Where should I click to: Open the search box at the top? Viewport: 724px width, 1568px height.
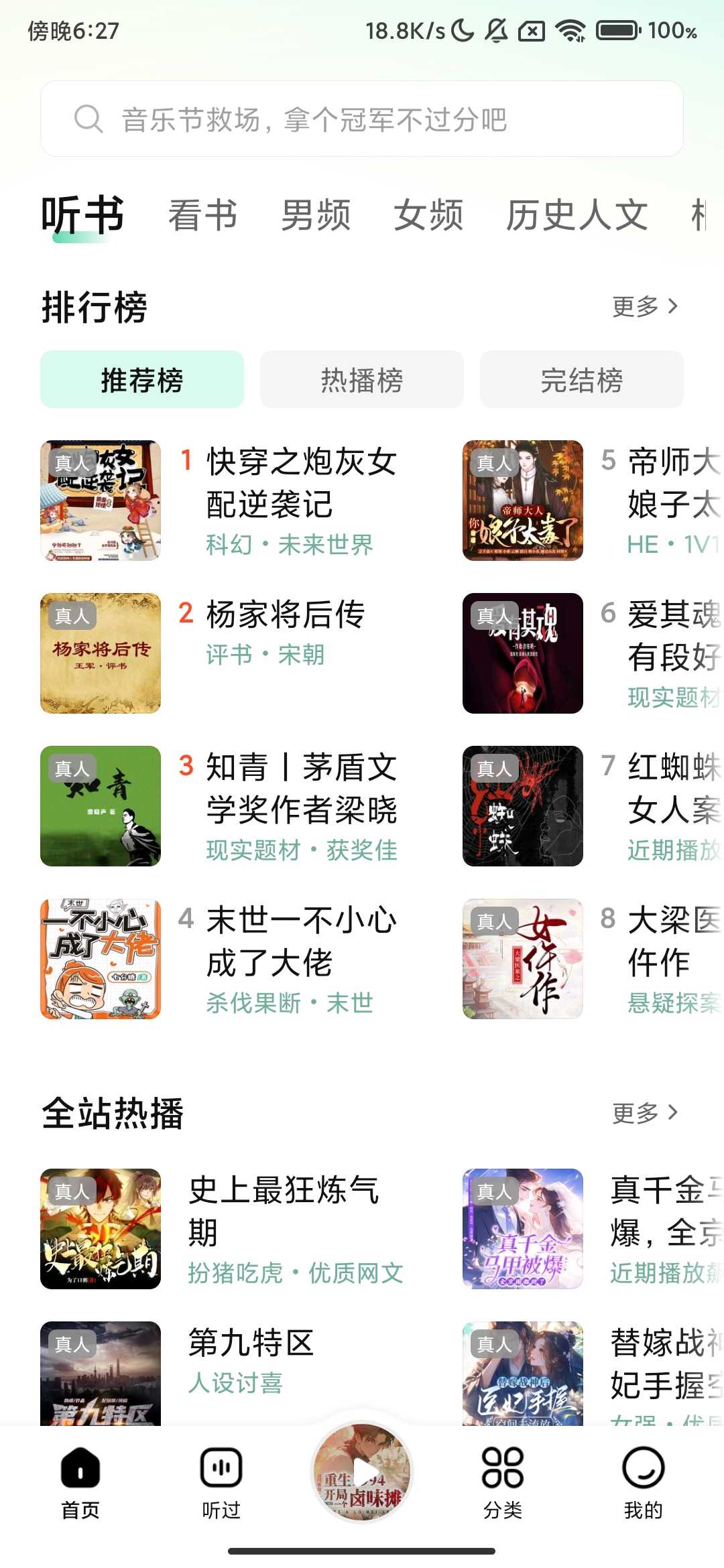(362, 119)
